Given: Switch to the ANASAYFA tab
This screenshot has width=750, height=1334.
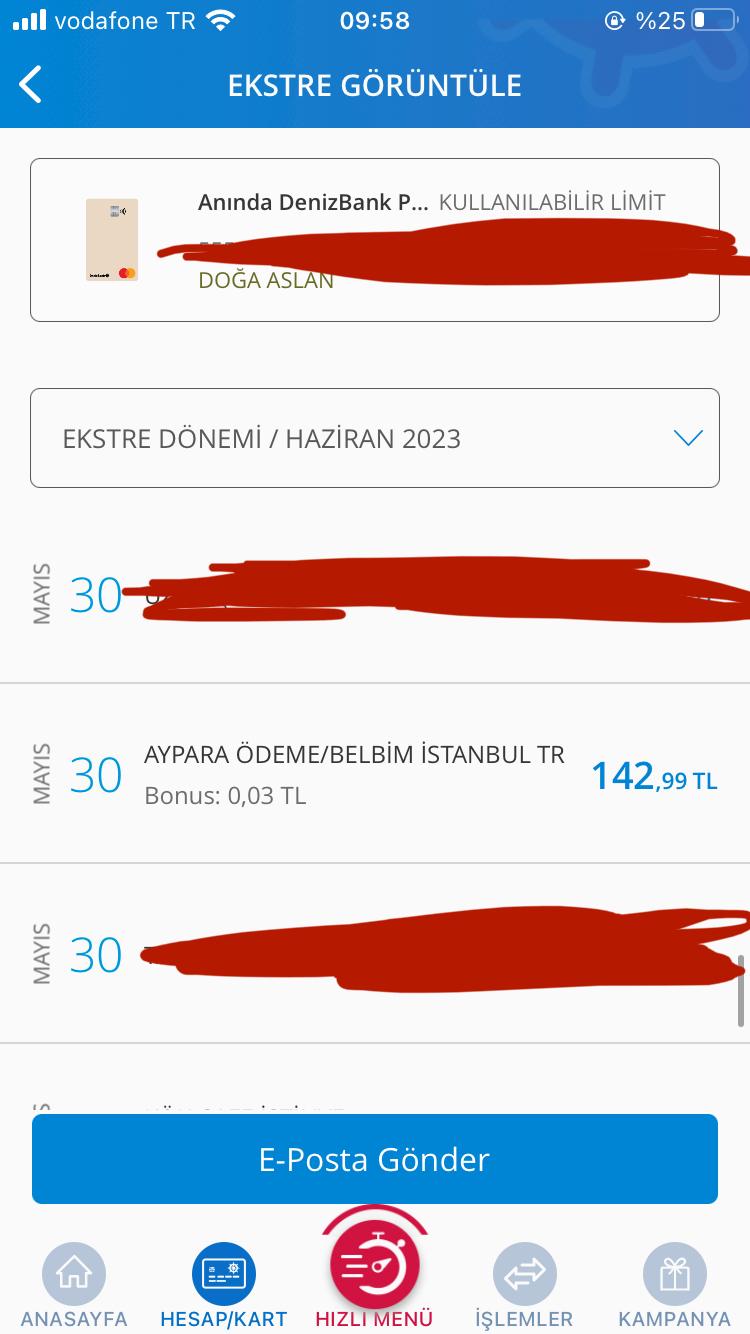Looking at the screenshot, I should coord(75,1285).
